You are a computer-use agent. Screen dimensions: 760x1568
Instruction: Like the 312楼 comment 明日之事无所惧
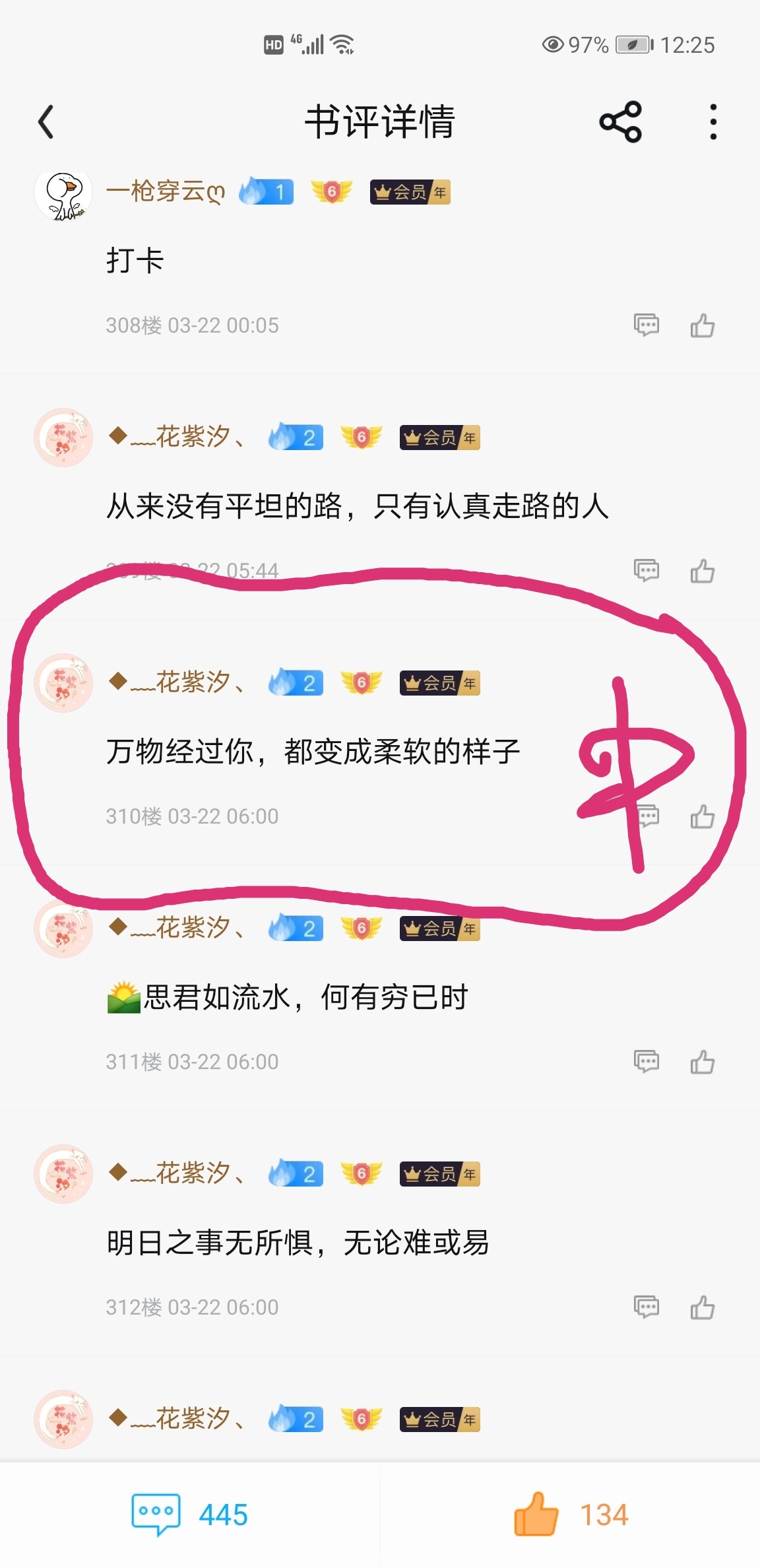(702, 1307)
